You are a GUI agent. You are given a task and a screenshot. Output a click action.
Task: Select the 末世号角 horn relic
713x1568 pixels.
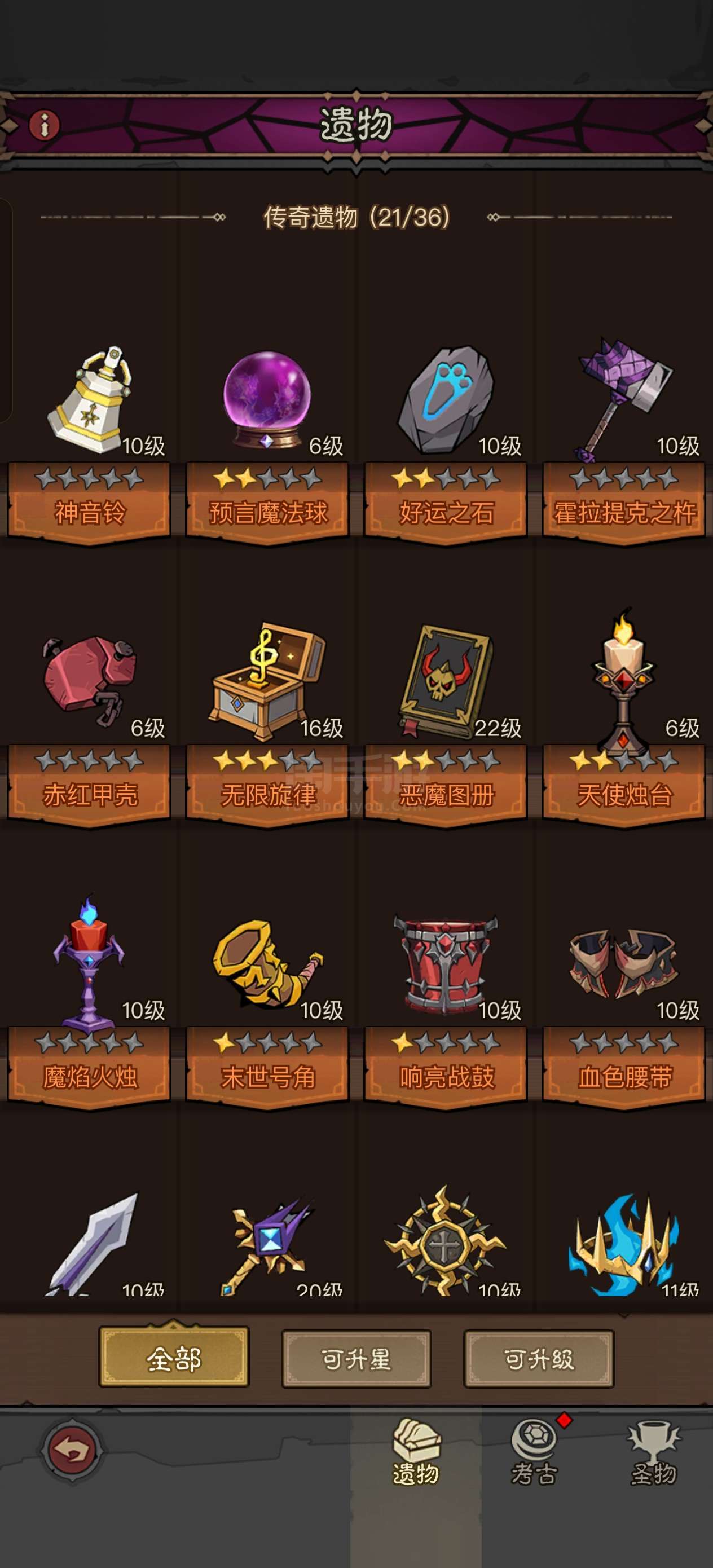pyautogui.click(x=267, y=1005)
